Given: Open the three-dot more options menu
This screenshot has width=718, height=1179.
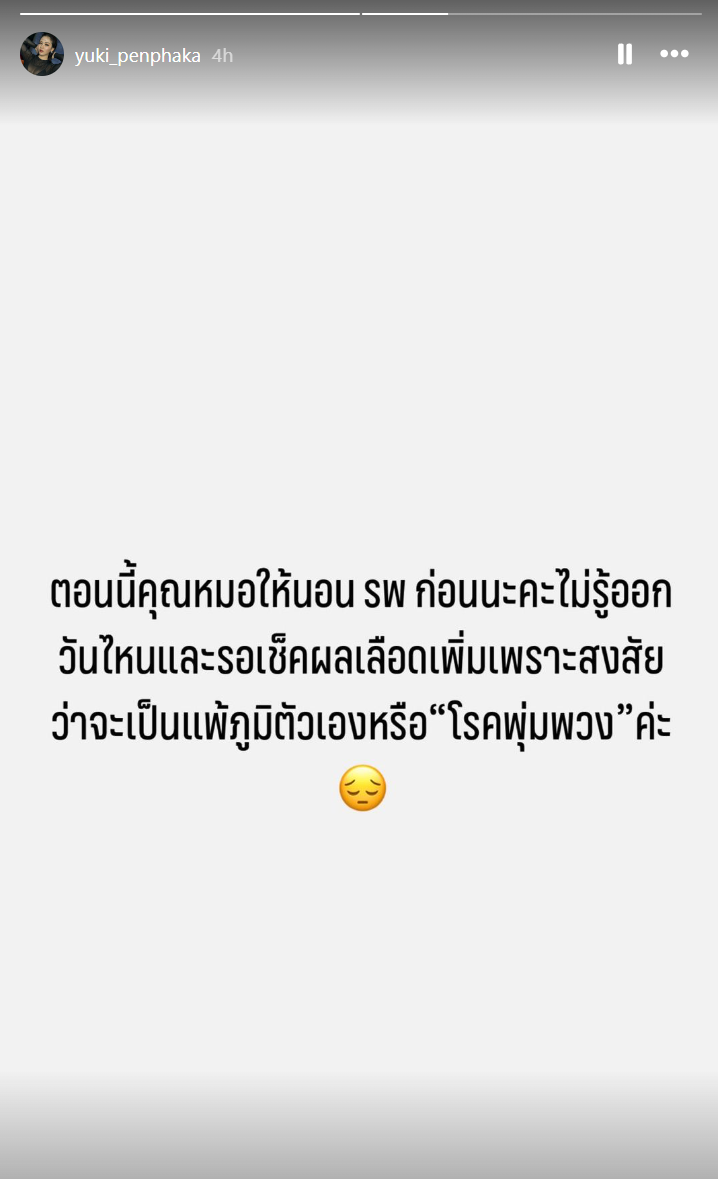Looking at the screenshot, I should pyautogui.click(x=674, y=53).
